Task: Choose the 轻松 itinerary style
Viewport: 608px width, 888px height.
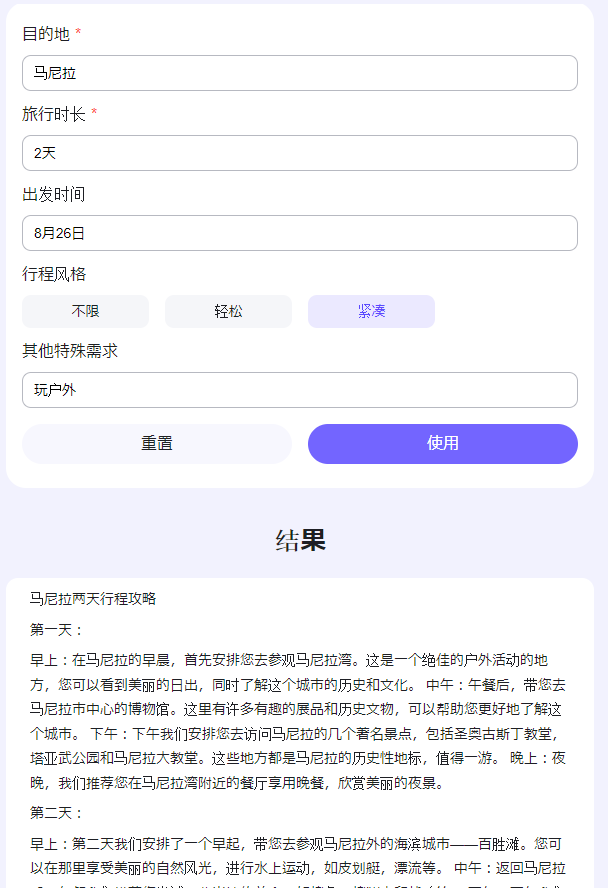Action: coord(228,311)
